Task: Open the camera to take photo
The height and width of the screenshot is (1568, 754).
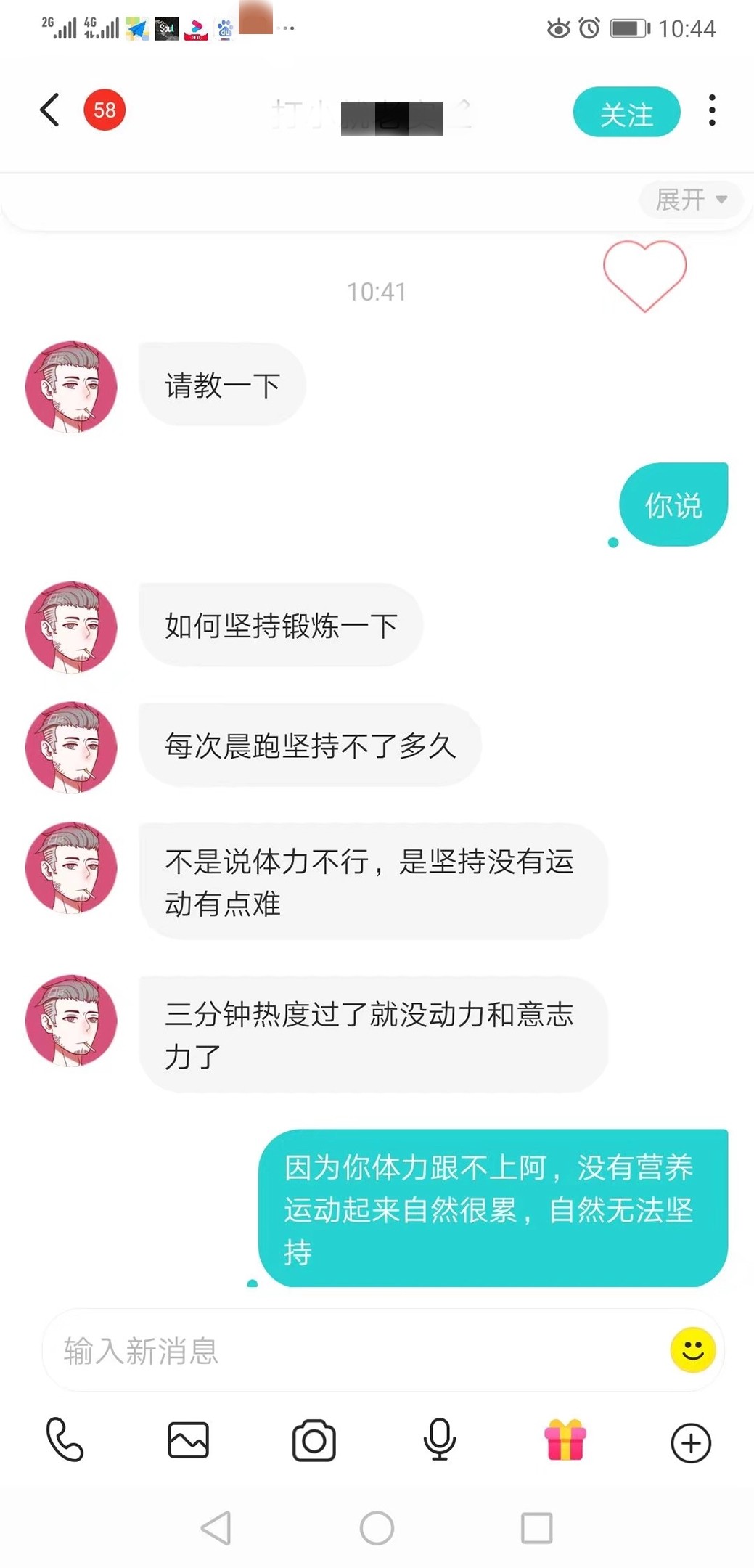Action: coord(314,1440)
